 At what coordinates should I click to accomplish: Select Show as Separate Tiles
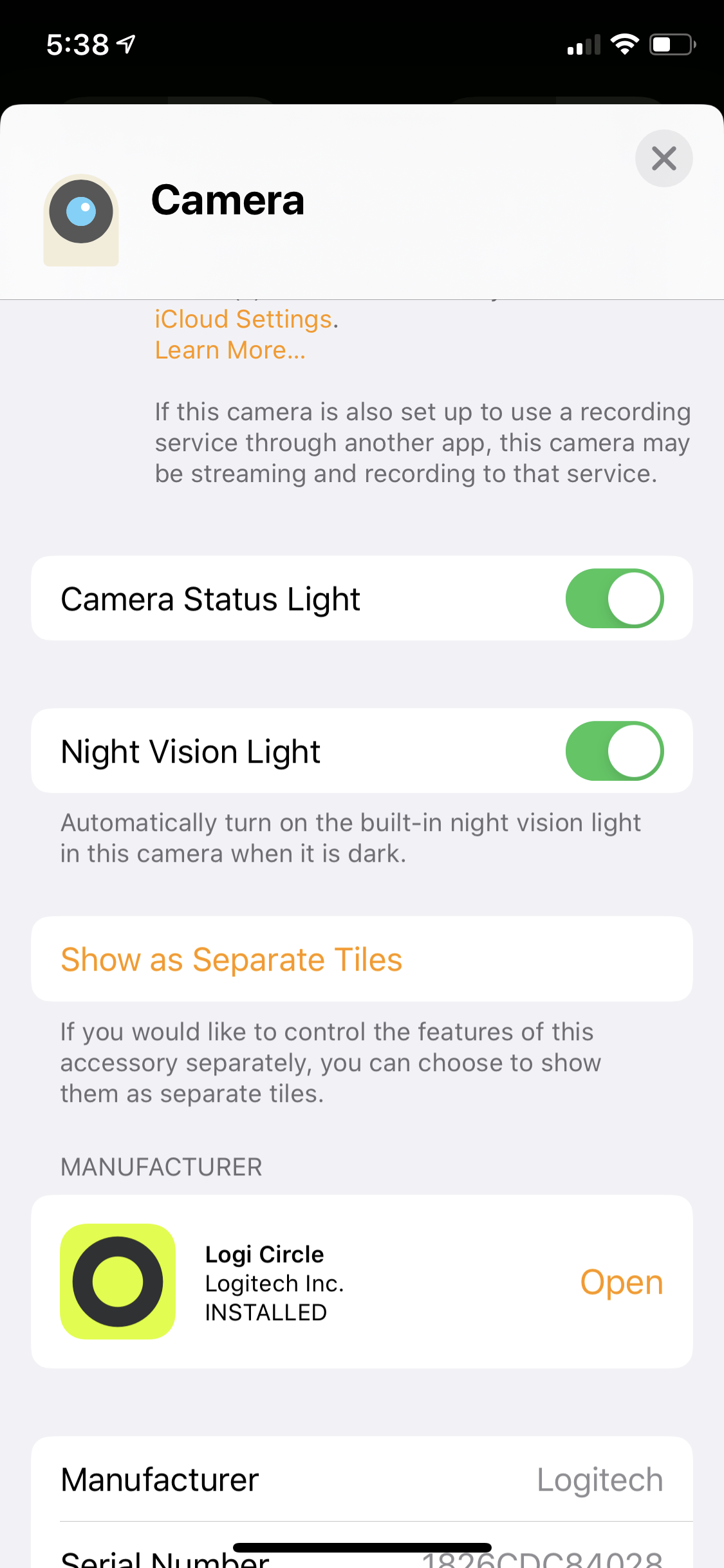coord(232,959)
